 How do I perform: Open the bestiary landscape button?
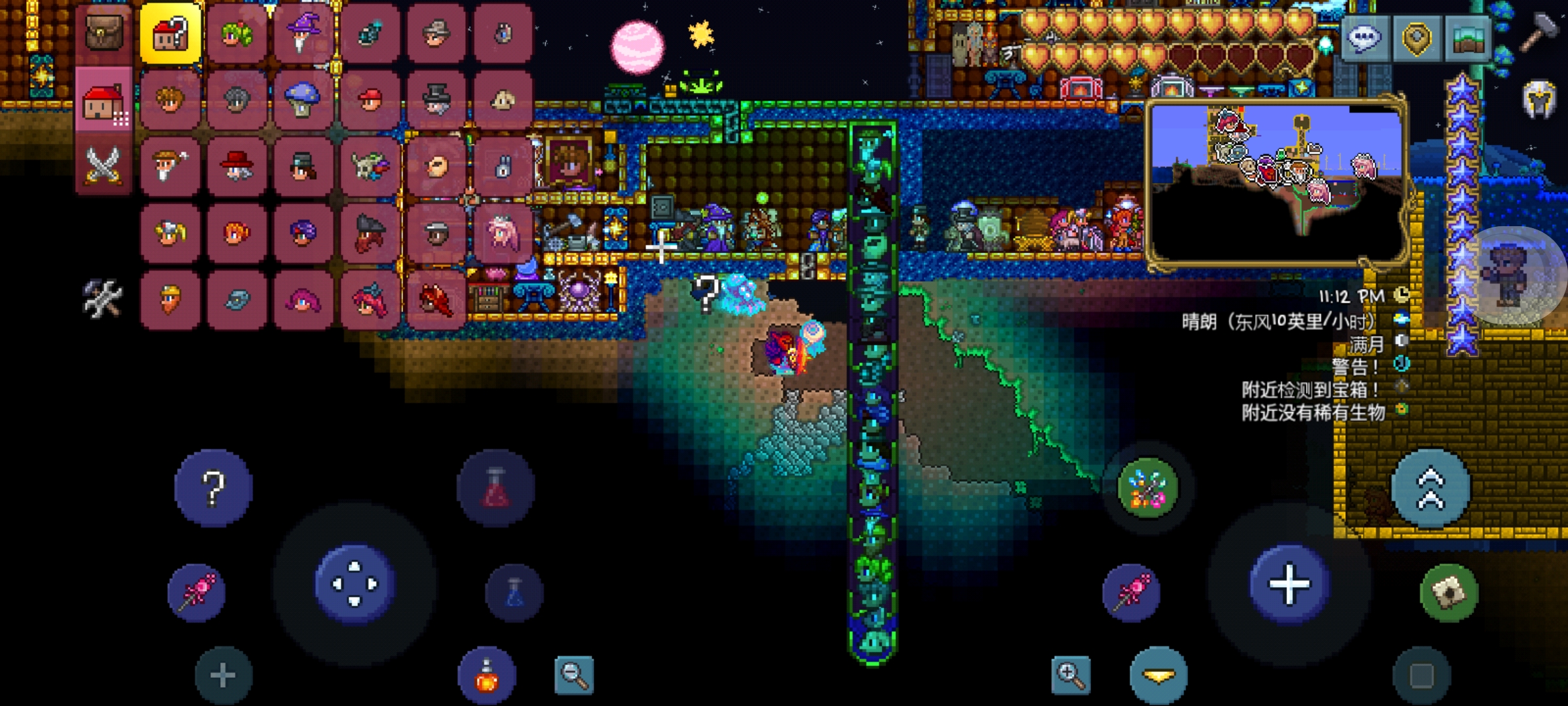(x=1467, y=39)
